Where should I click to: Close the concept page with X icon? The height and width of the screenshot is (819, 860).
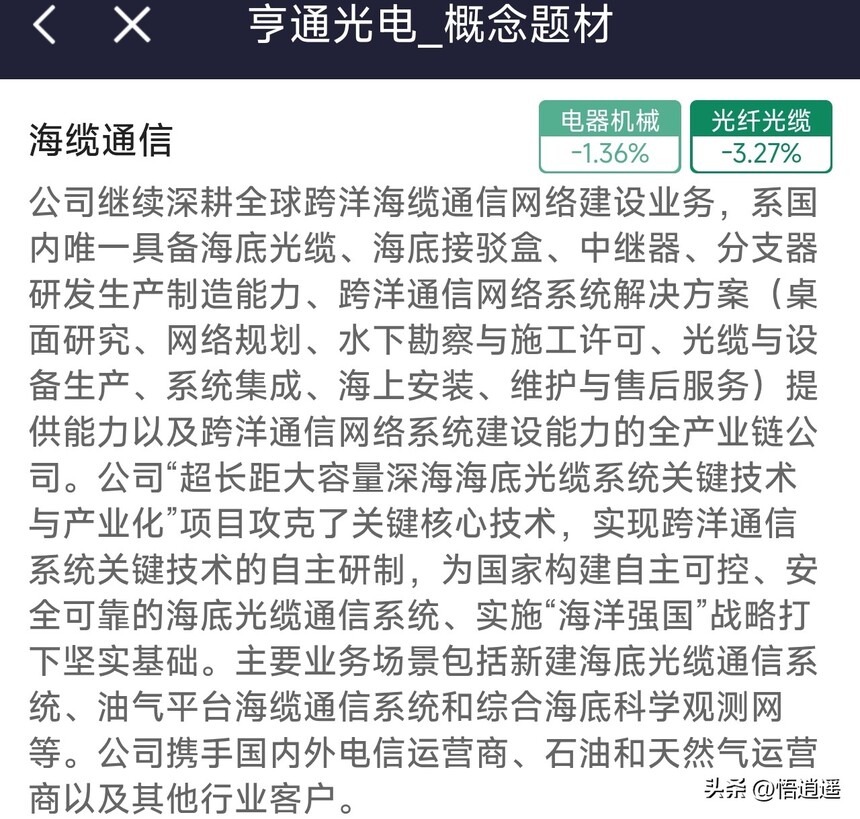tap(131, 25)
